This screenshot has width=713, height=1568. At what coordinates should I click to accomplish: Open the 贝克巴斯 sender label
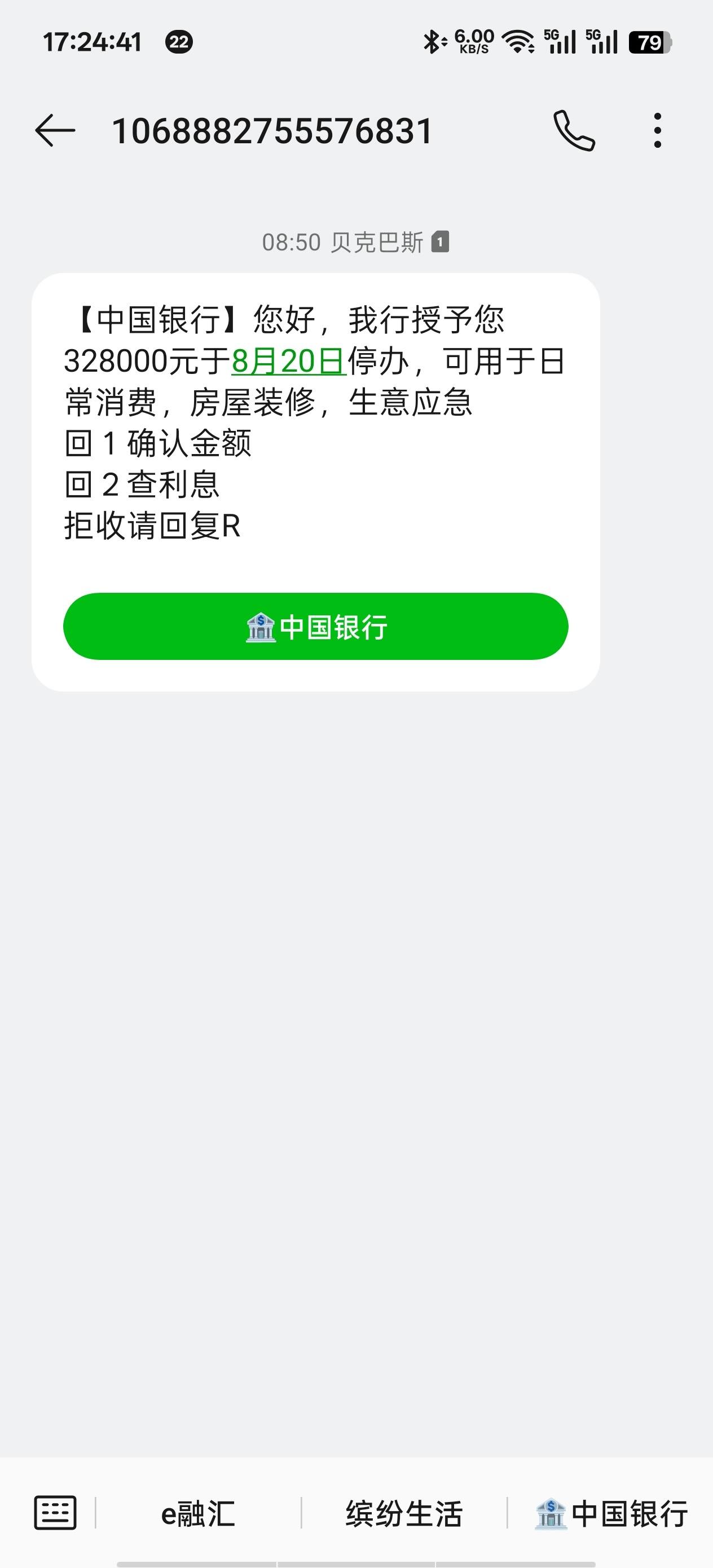click(x=377, y=243)
